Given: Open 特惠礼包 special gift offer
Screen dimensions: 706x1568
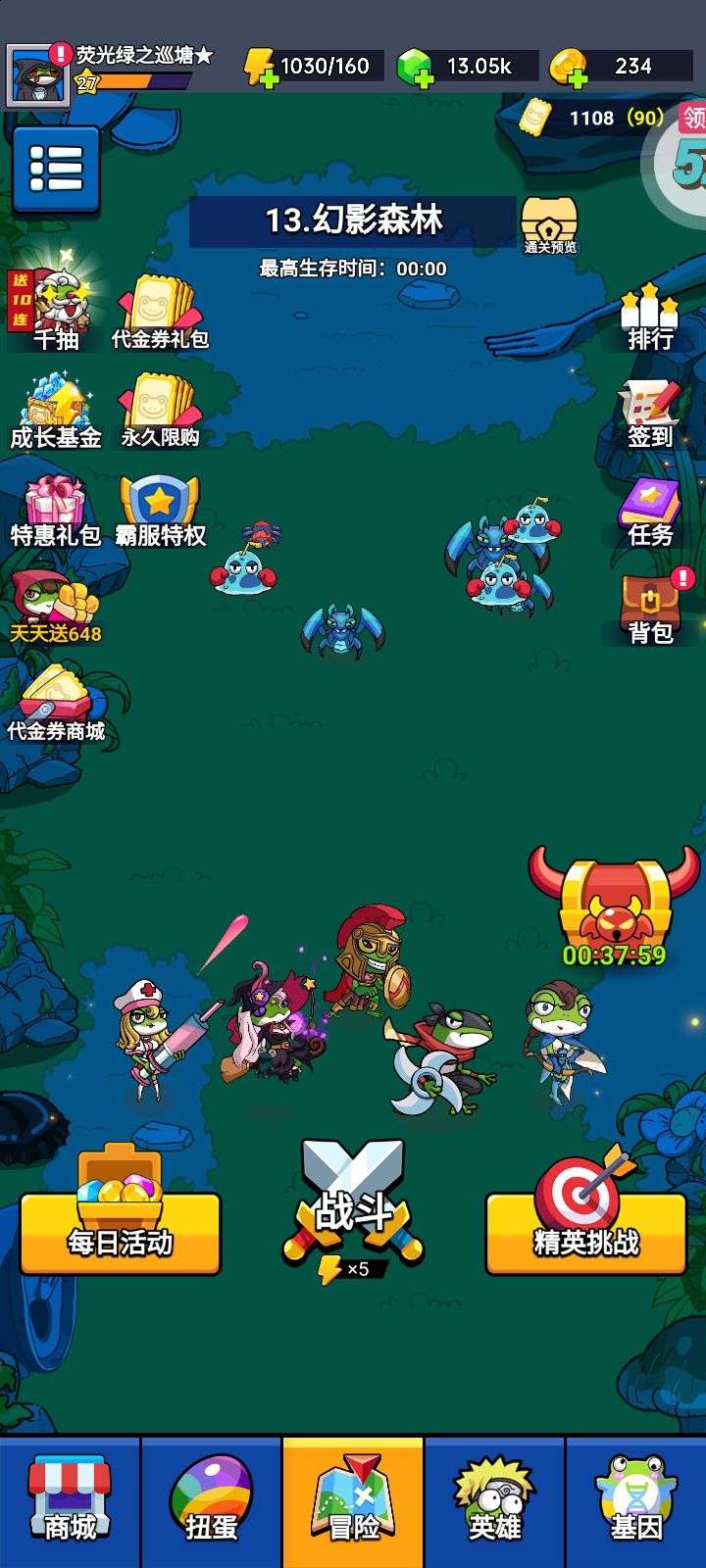Looking at the screenshot, I should click(x=56, y=510).
